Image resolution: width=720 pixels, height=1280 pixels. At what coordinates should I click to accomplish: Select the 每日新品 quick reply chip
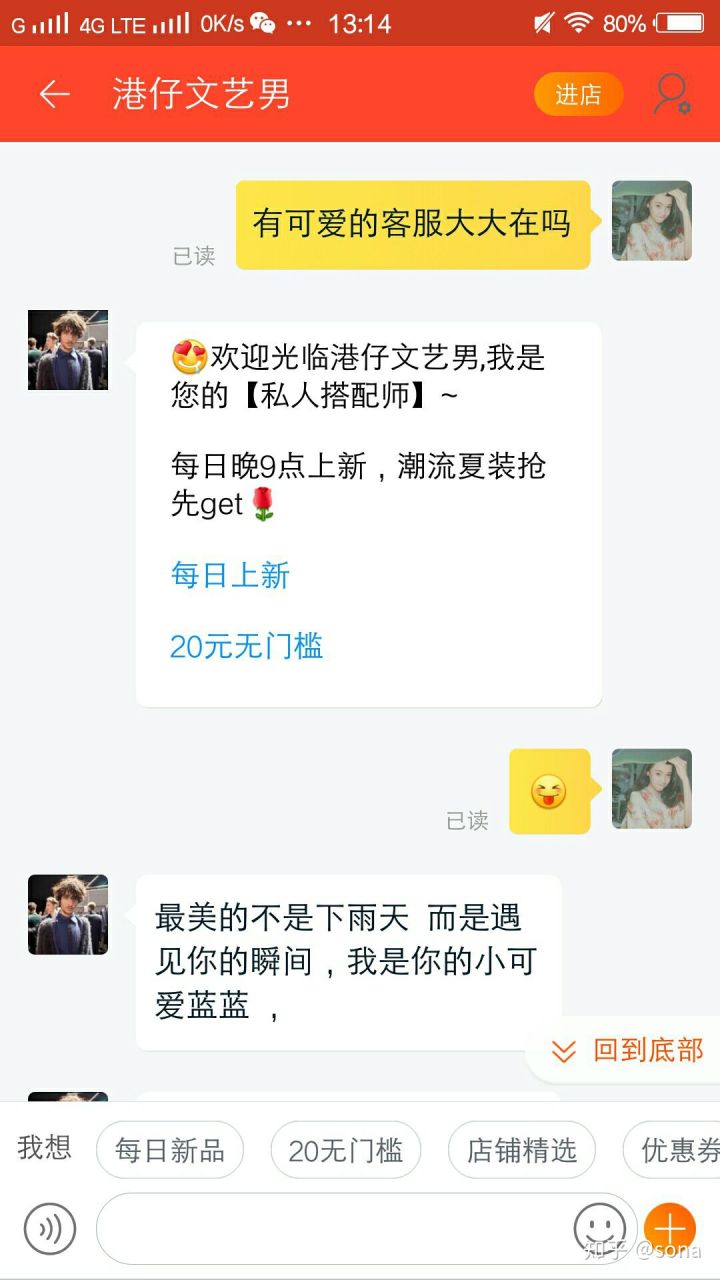click(169, 1150)
